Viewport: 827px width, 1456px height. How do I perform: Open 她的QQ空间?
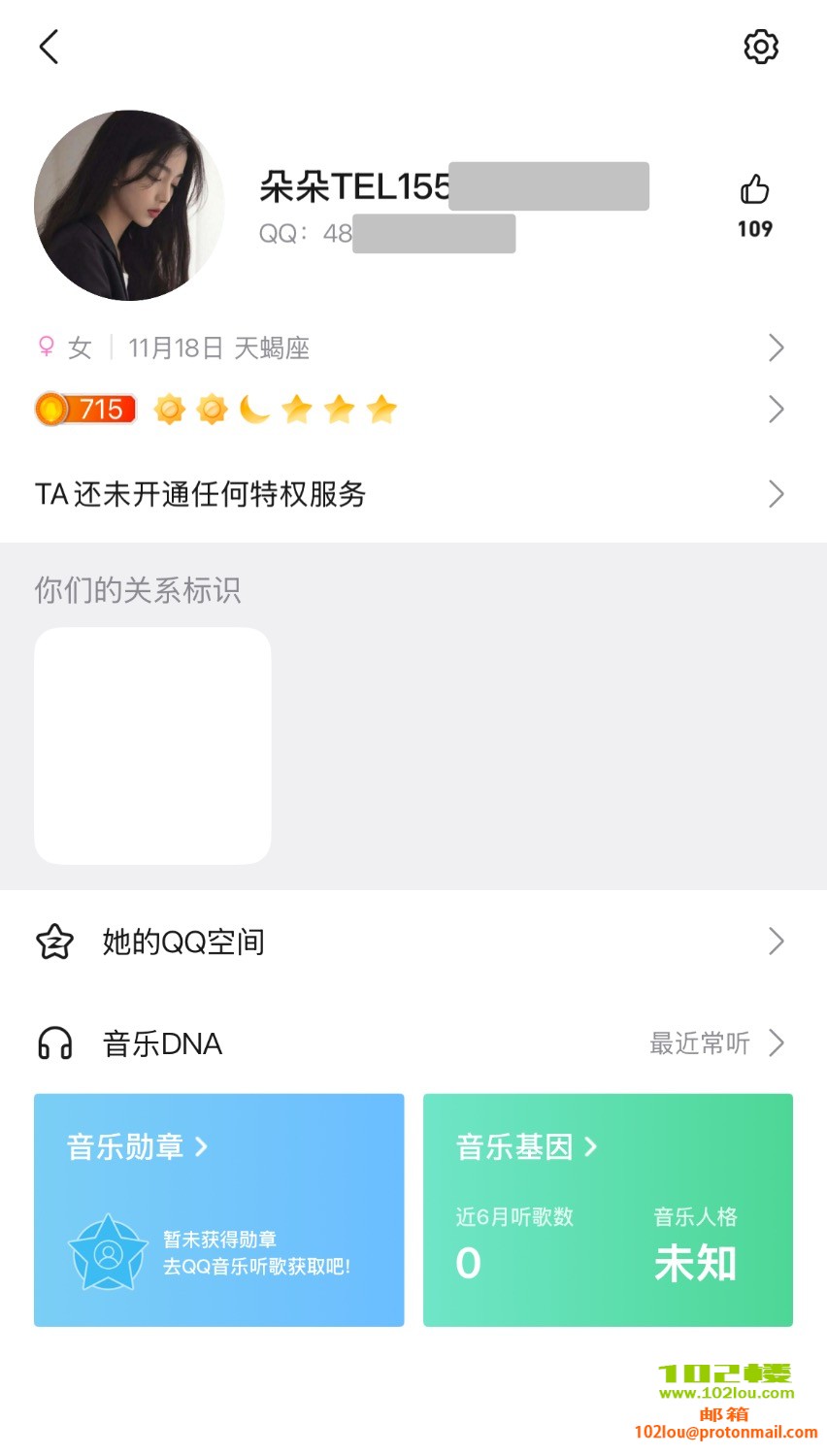click(x=408, y=942)
